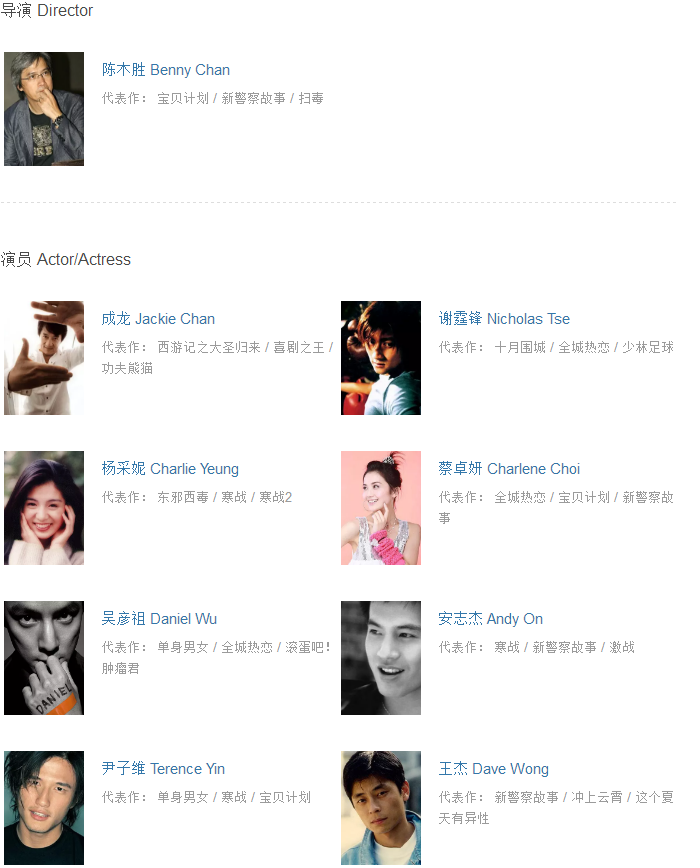This screenshot has width=700, height=868.
Task: Open Charlie Yeung's name link
Action: coord(170,469)
